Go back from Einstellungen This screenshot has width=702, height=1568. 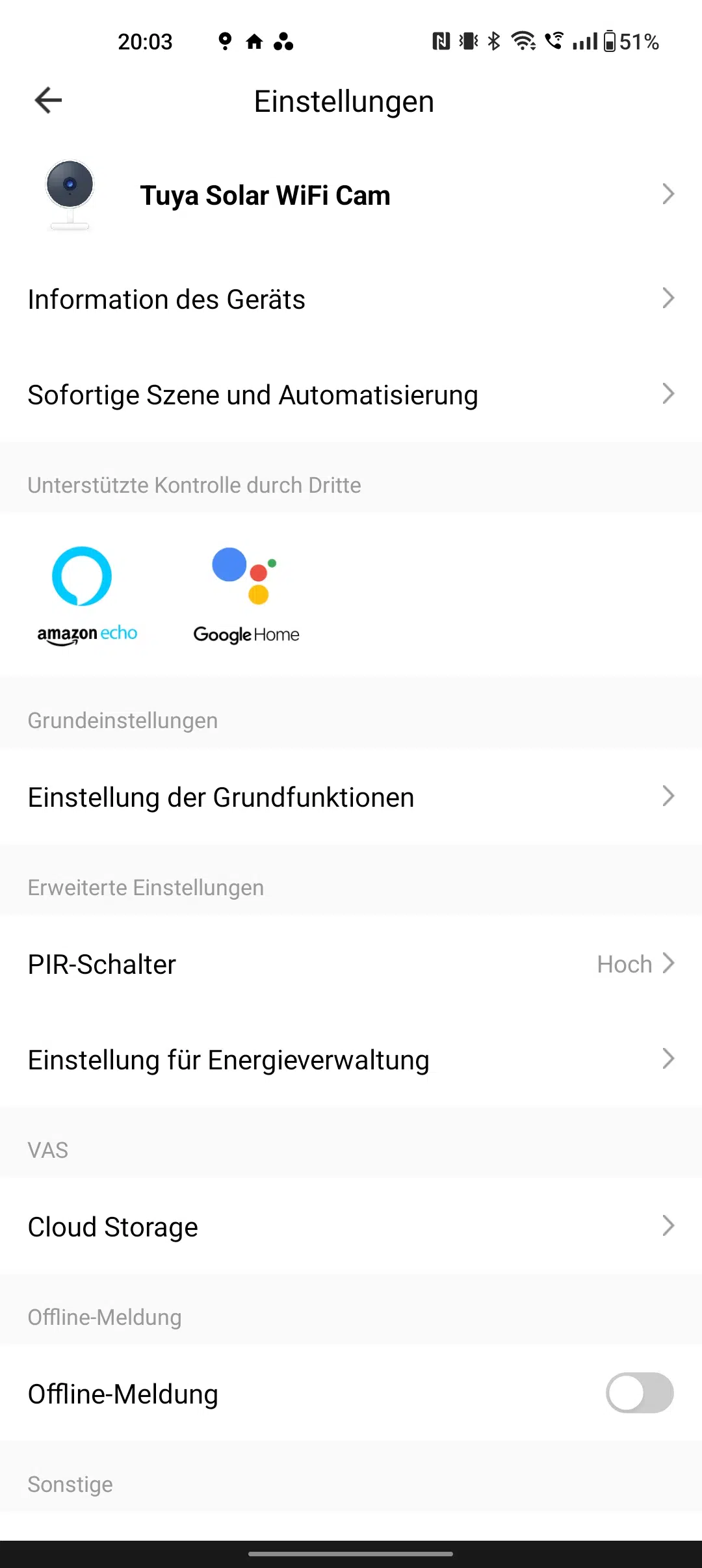[48, 101]
